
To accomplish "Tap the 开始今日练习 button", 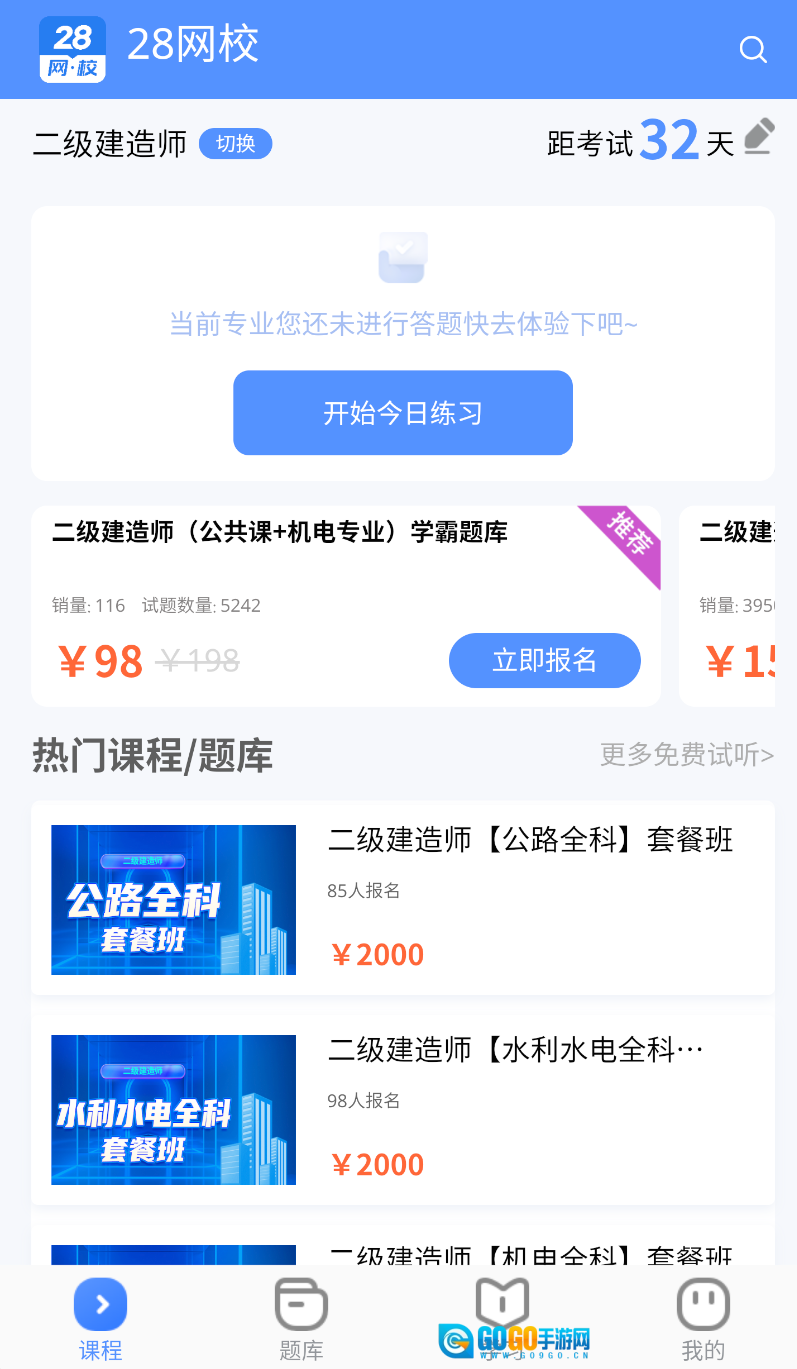I will pos(402,412).
